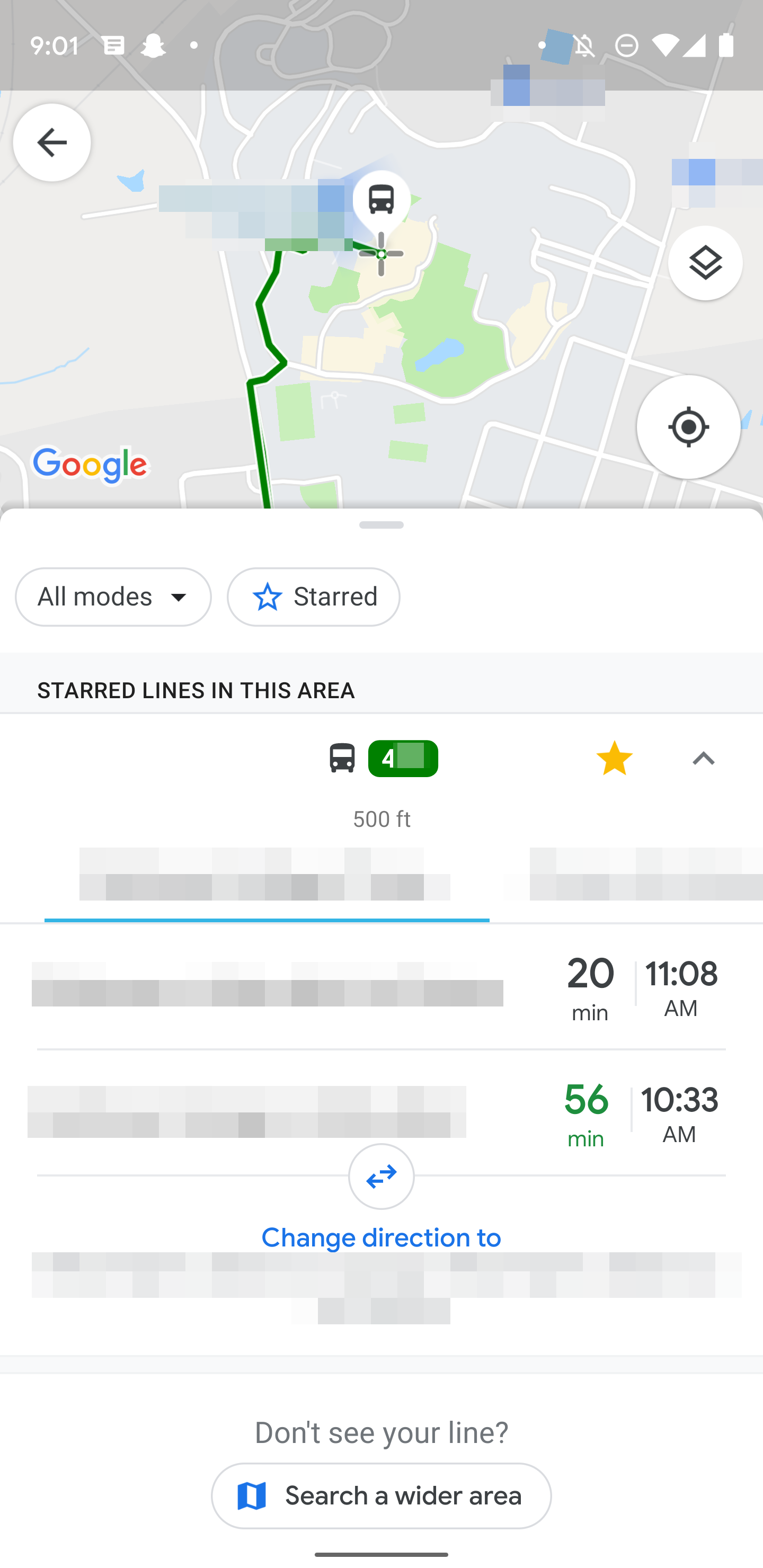Screen dimensions: 763x1568
Task: Center map on my location
Action: point(688,427)
